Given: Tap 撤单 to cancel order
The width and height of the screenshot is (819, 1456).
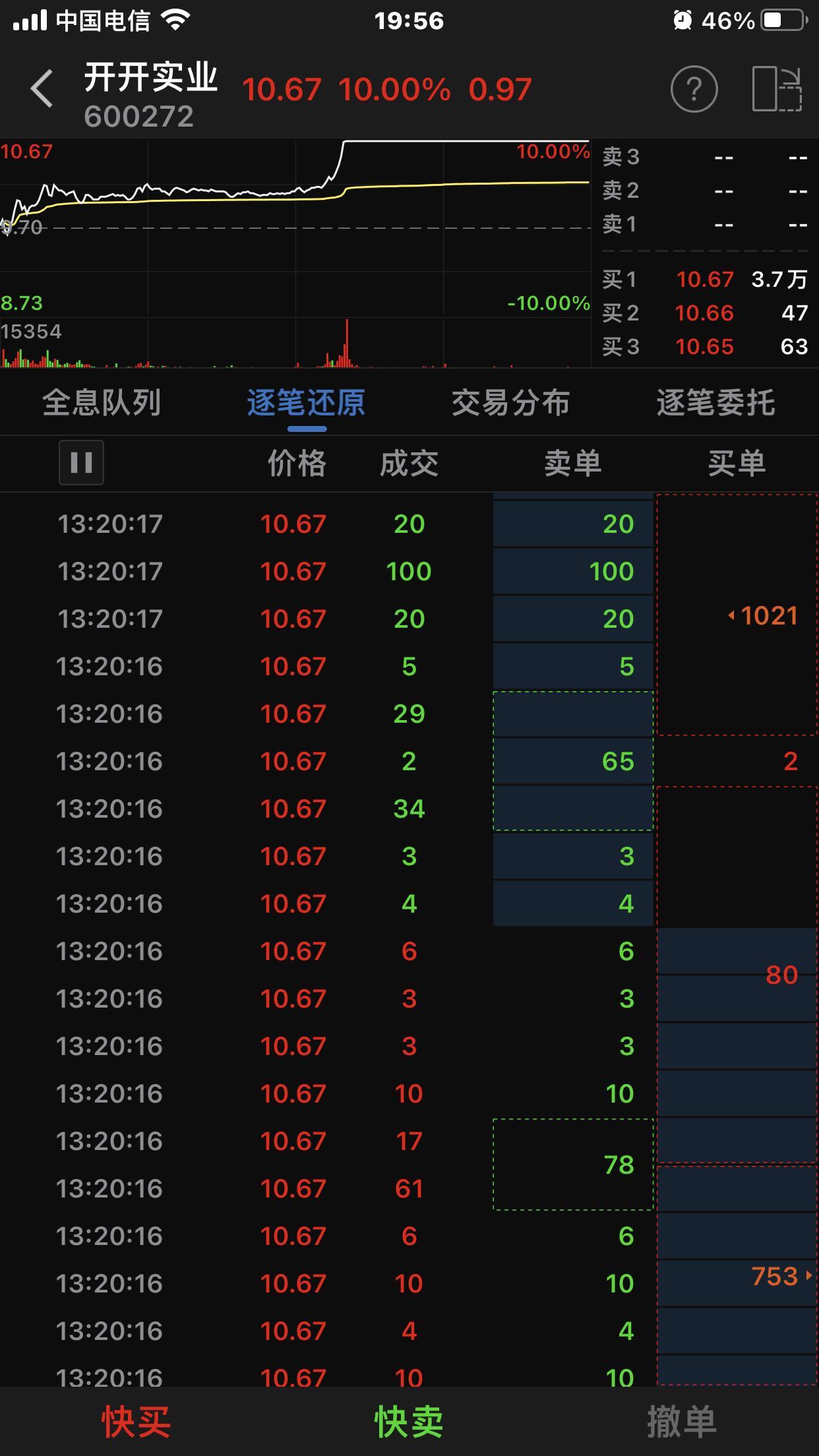Looking at the screenshot, I should coord(682,1422).
